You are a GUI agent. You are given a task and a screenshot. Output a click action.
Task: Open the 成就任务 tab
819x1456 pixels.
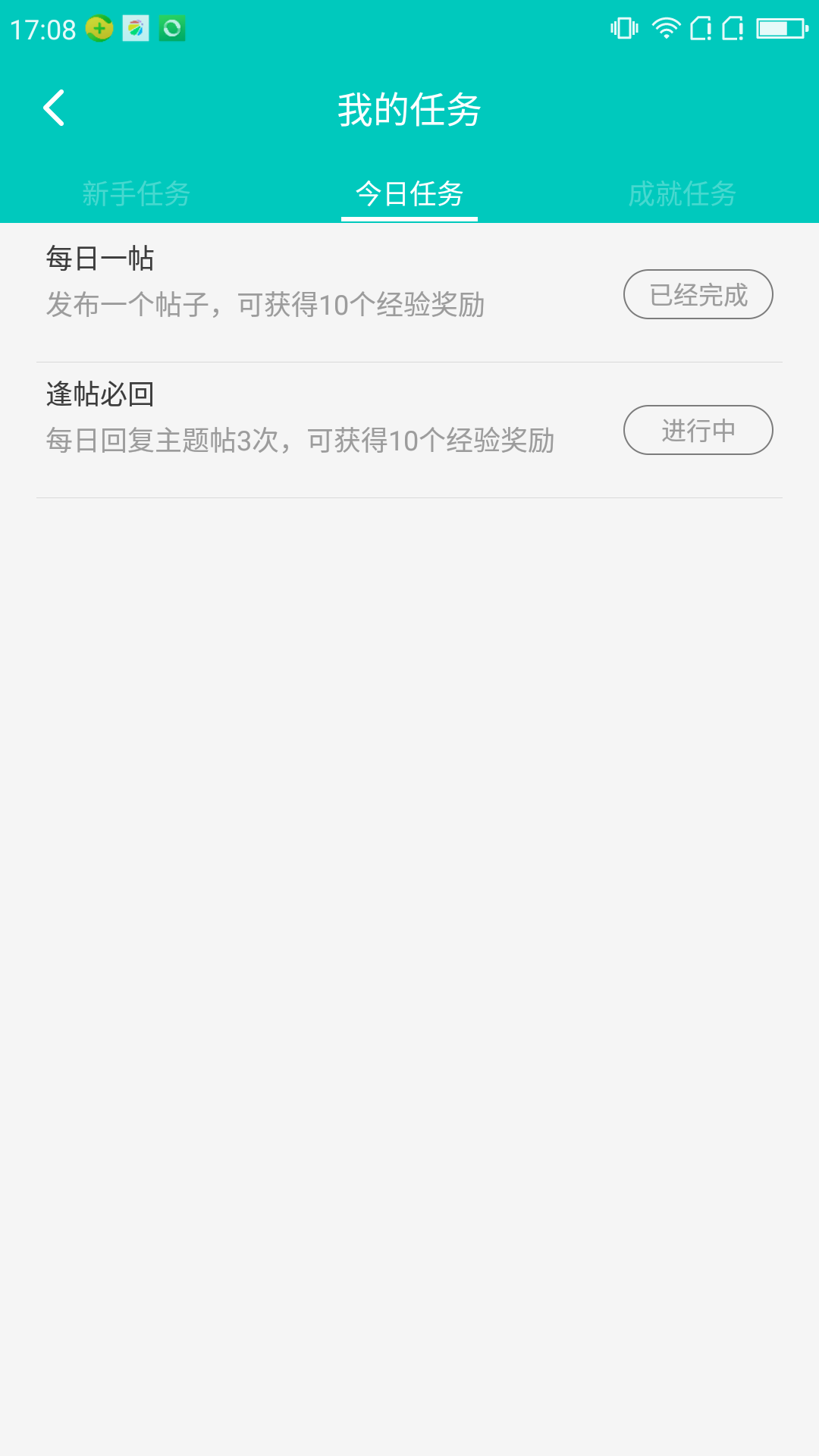pos(682,194)
